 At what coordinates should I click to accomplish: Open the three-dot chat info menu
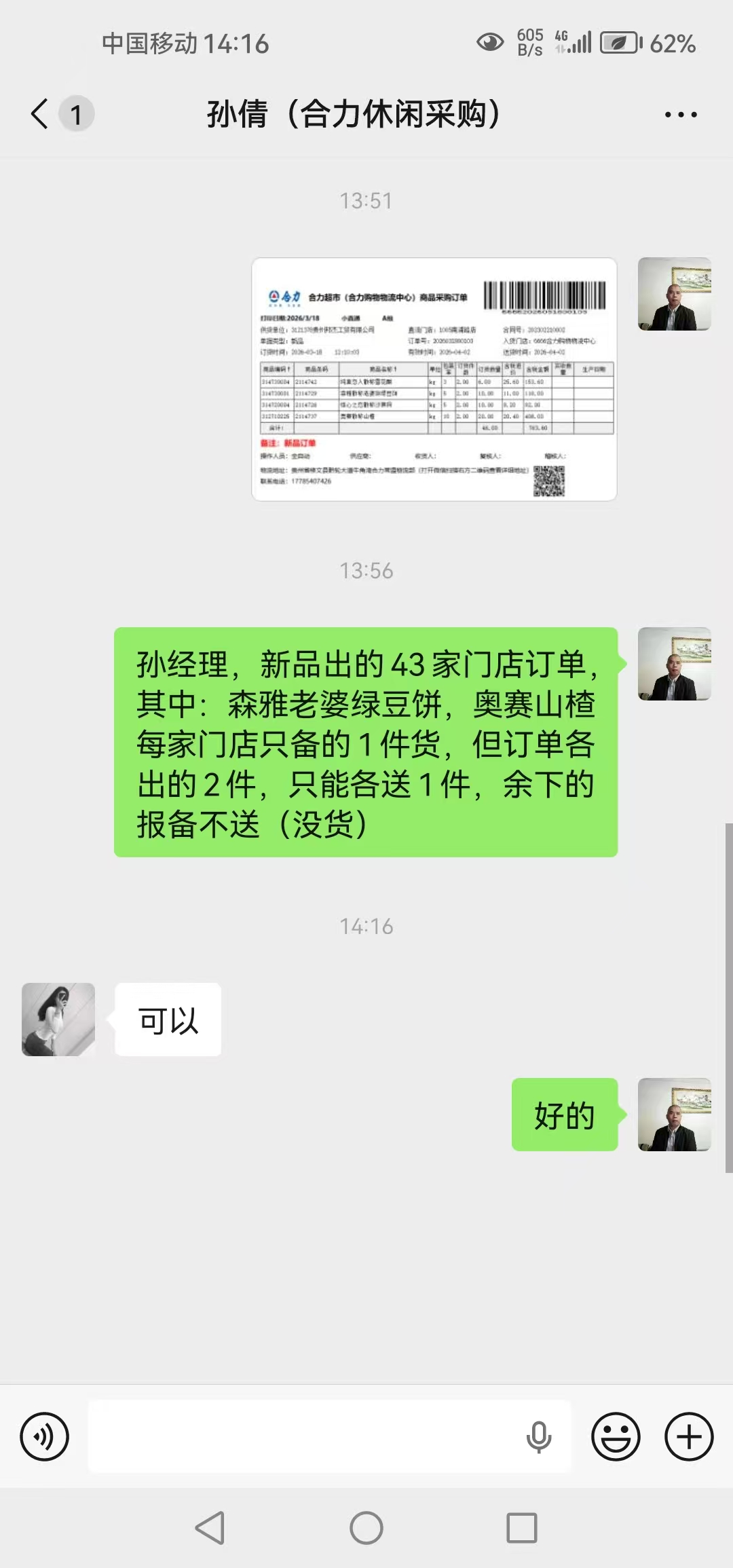[681, 115]
